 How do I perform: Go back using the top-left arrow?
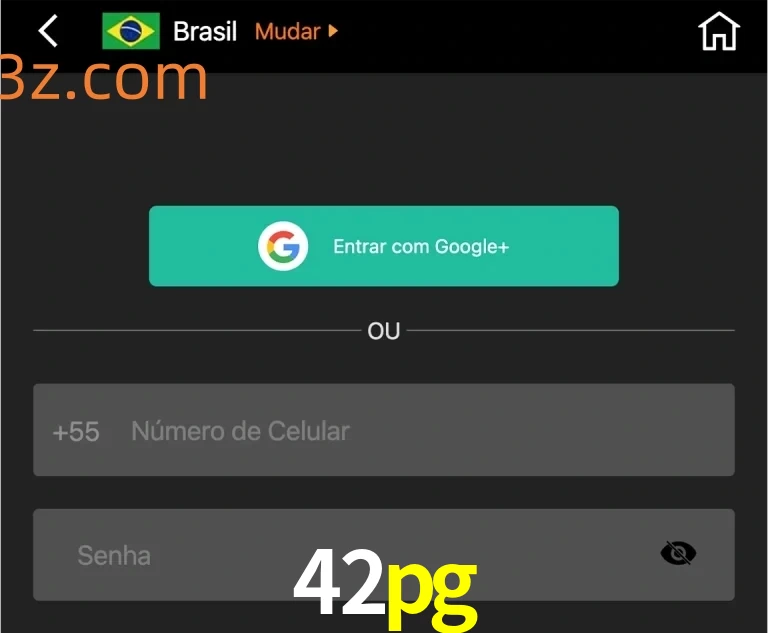[x=48, y=31]
